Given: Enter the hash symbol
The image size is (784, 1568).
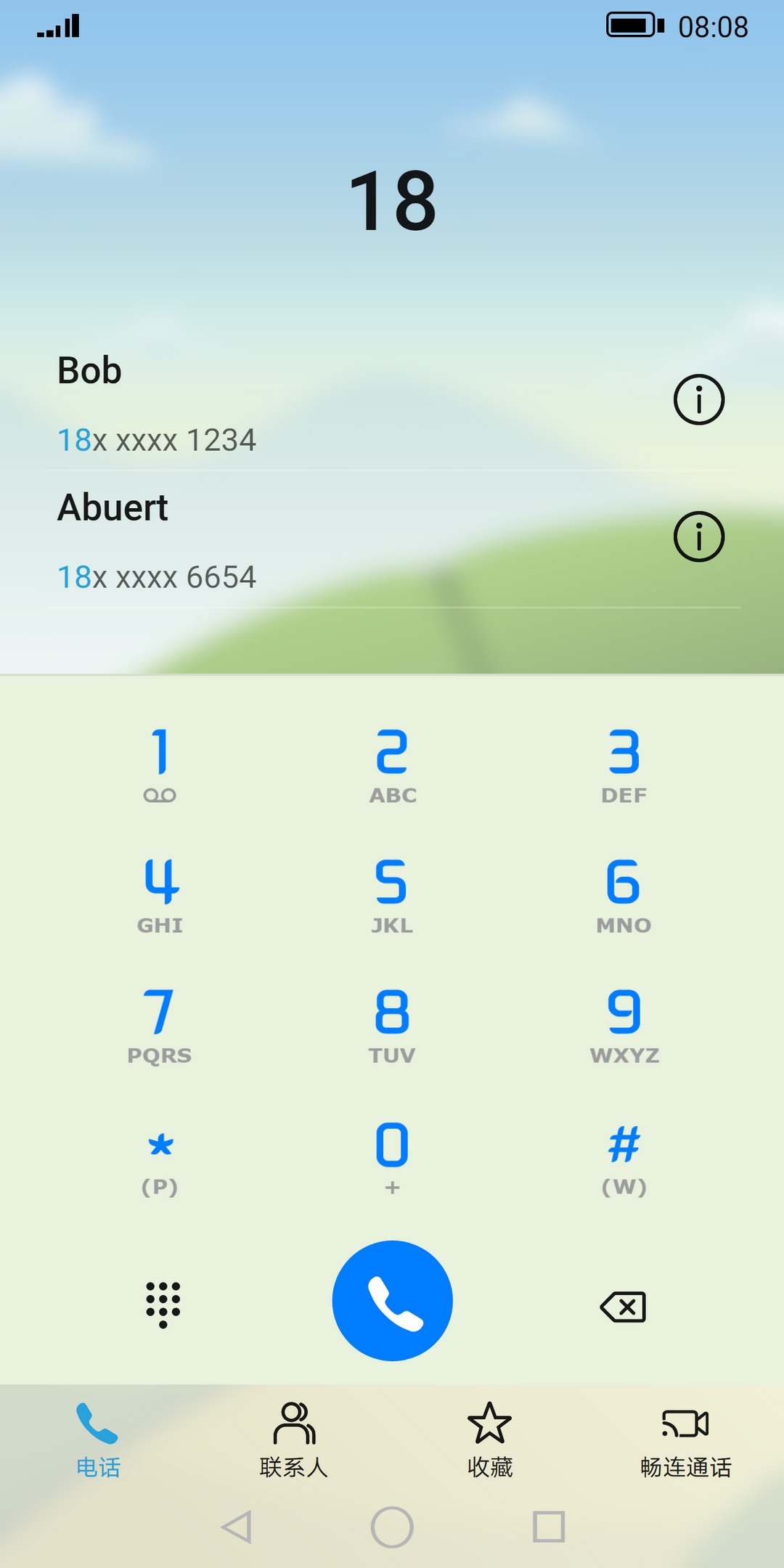Looking at the screenshot, I should coord(624,1156).
